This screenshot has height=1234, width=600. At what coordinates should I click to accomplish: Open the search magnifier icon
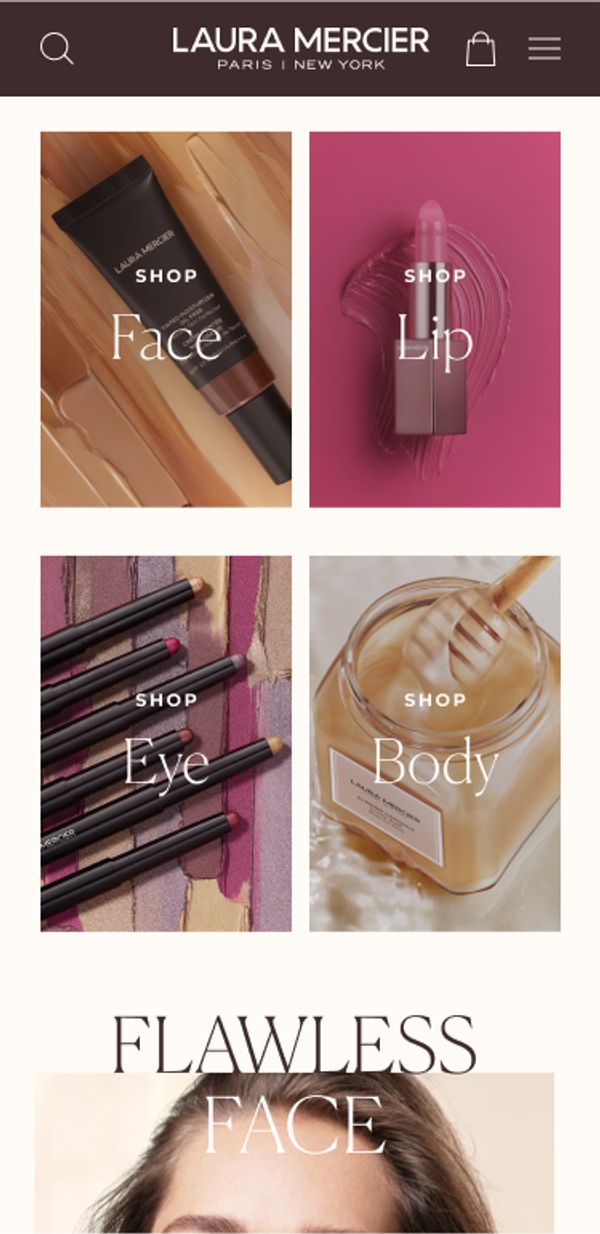coord(57,48)
